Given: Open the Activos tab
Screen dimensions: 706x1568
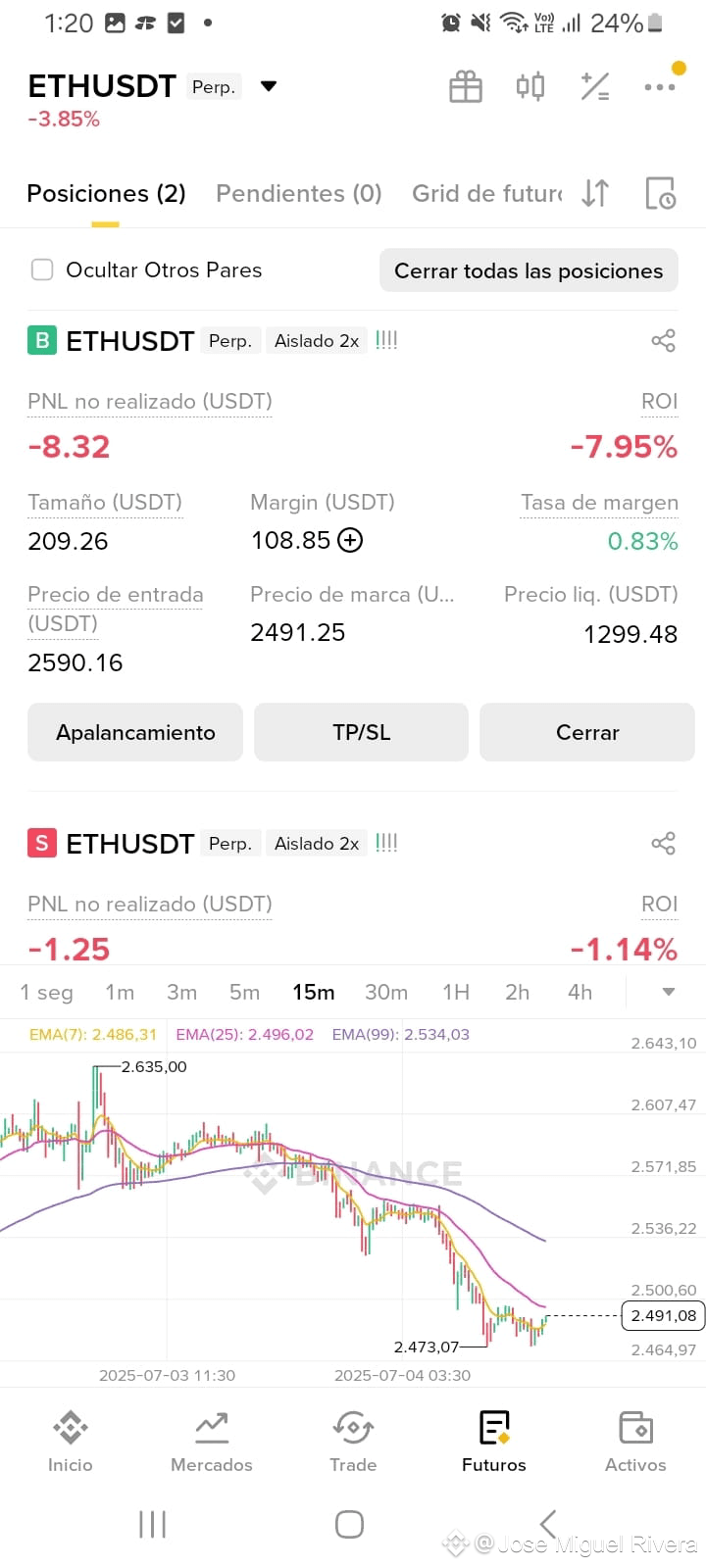Looking at the screenshot, I should (x=635, y=1442).
